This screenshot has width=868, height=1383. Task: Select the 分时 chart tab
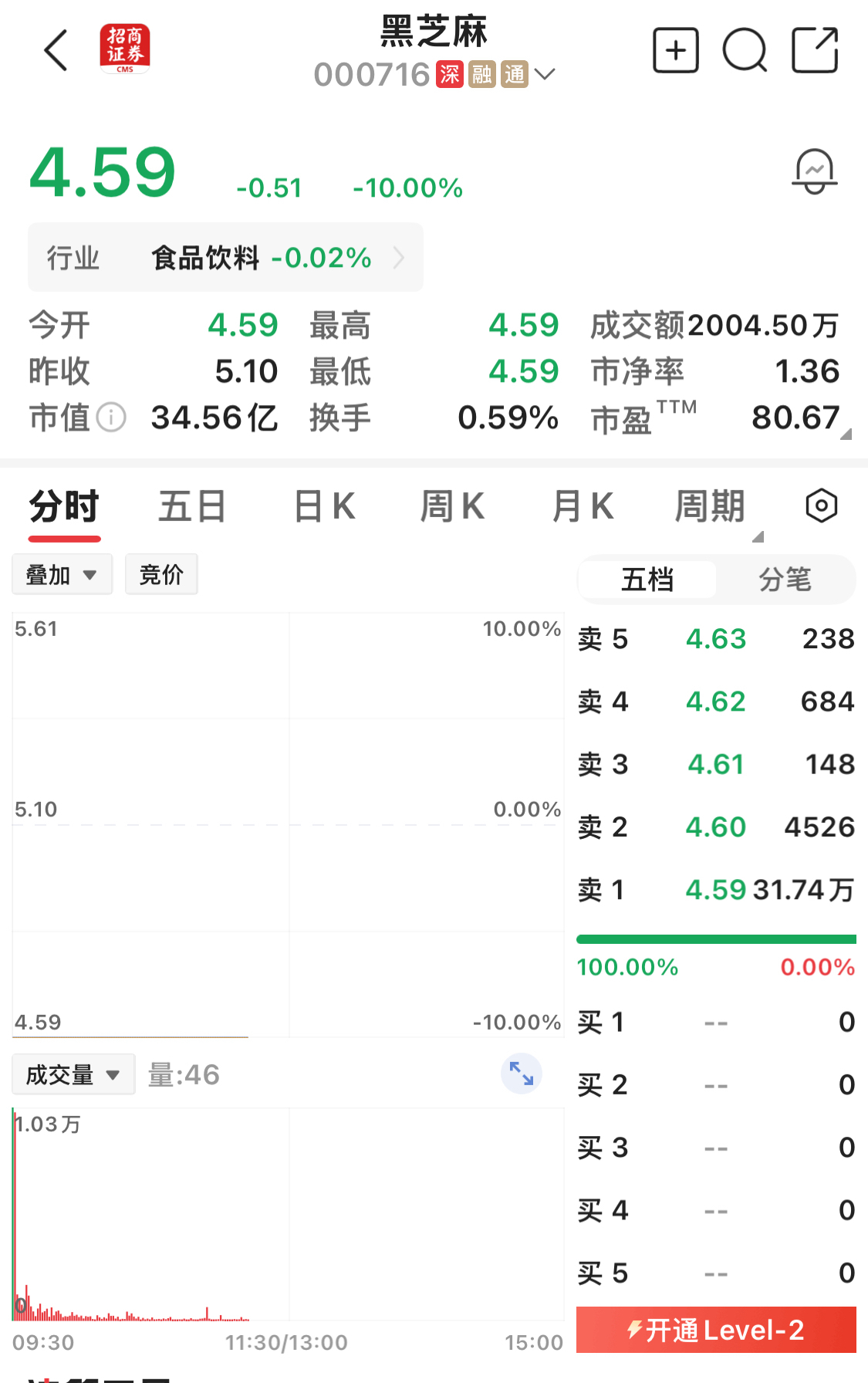65,507
